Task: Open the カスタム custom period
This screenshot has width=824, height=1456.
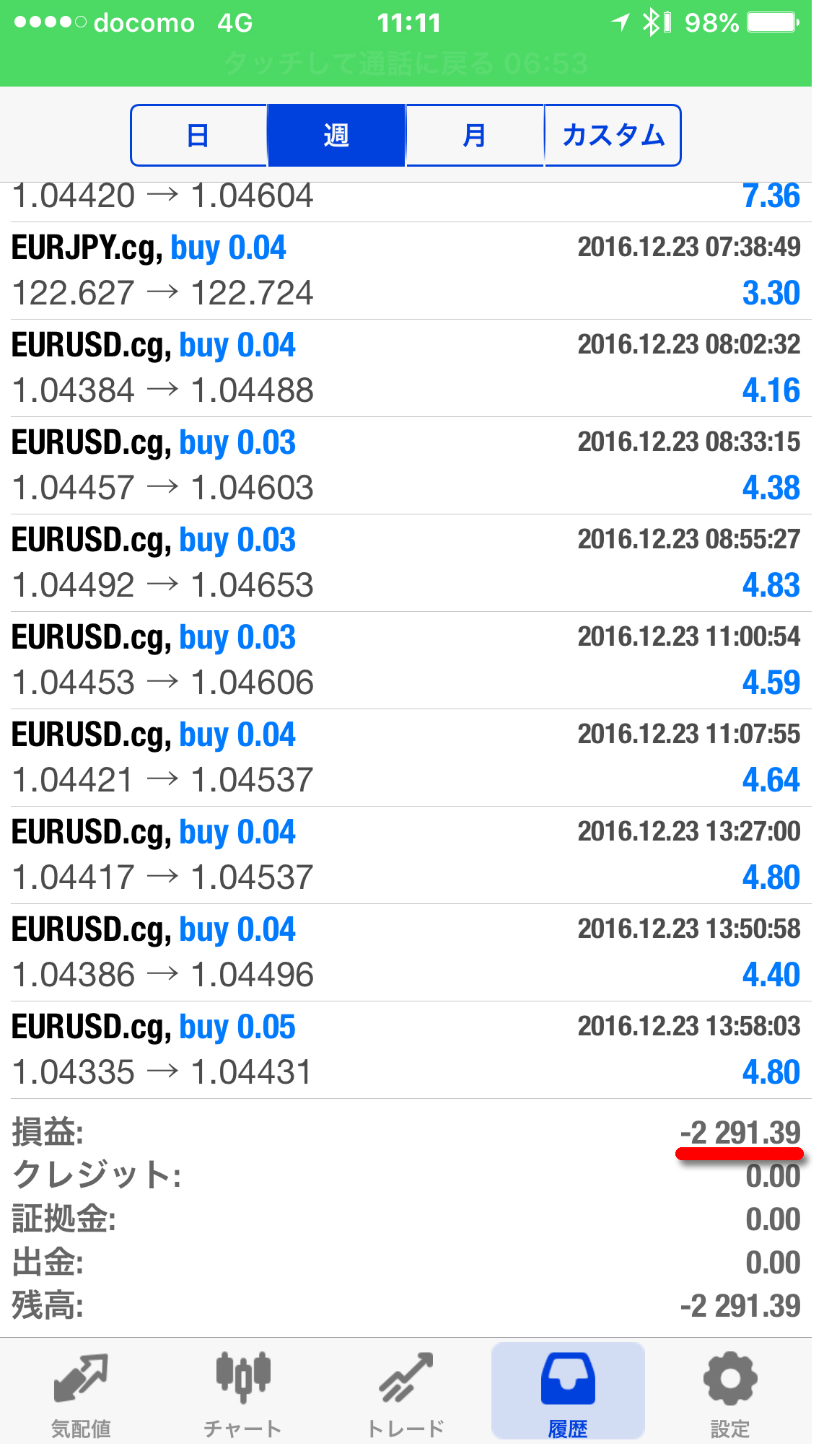Action: point(613,135)
